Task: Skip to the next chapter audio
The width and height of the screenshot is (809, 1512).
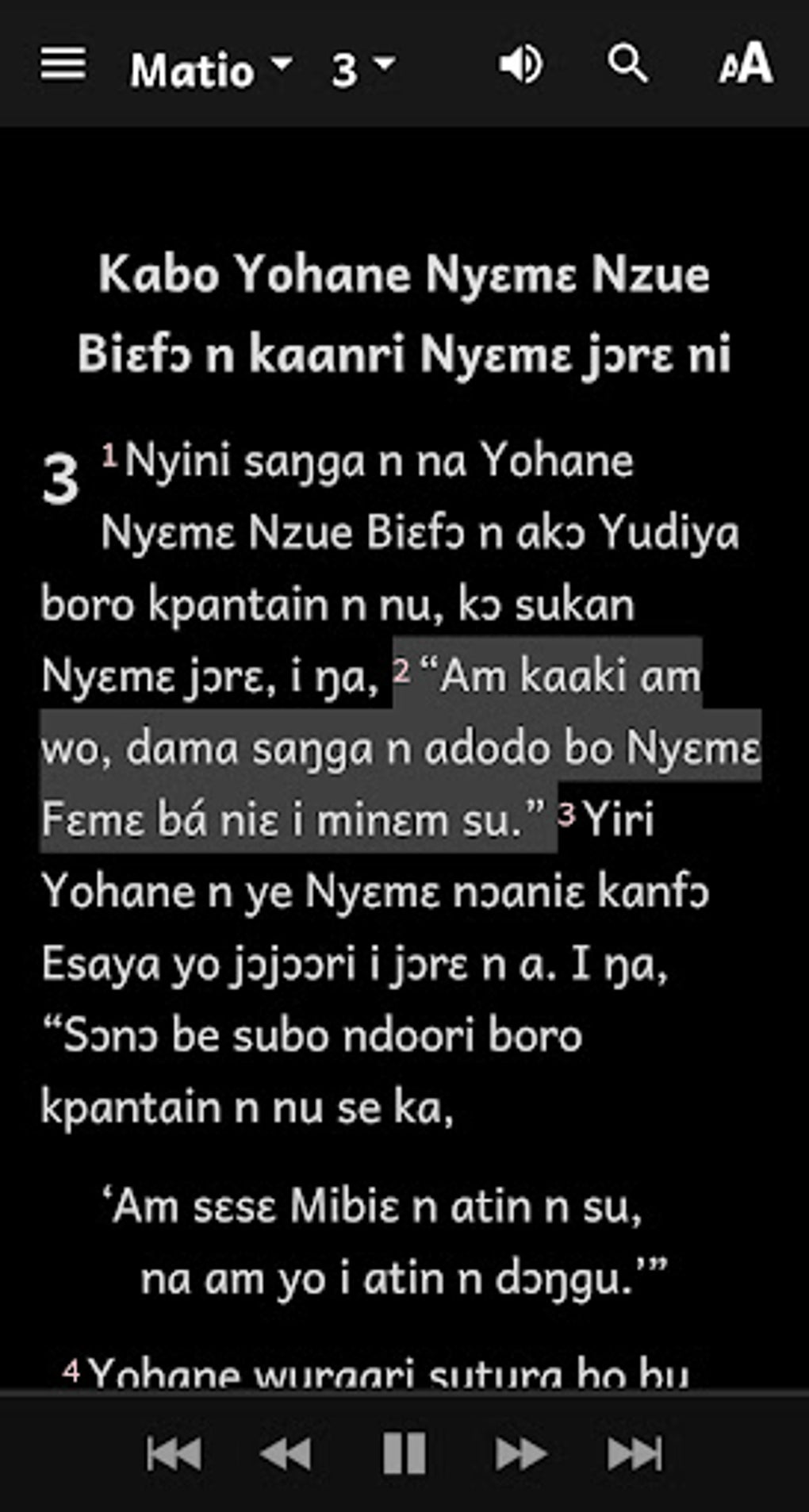Action: (635, 1454)
